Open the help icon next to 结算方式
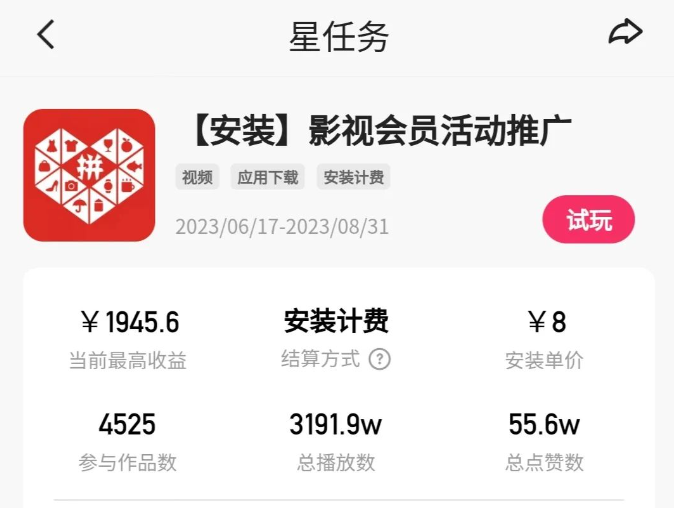683x508 pixels. coord(379,360)
